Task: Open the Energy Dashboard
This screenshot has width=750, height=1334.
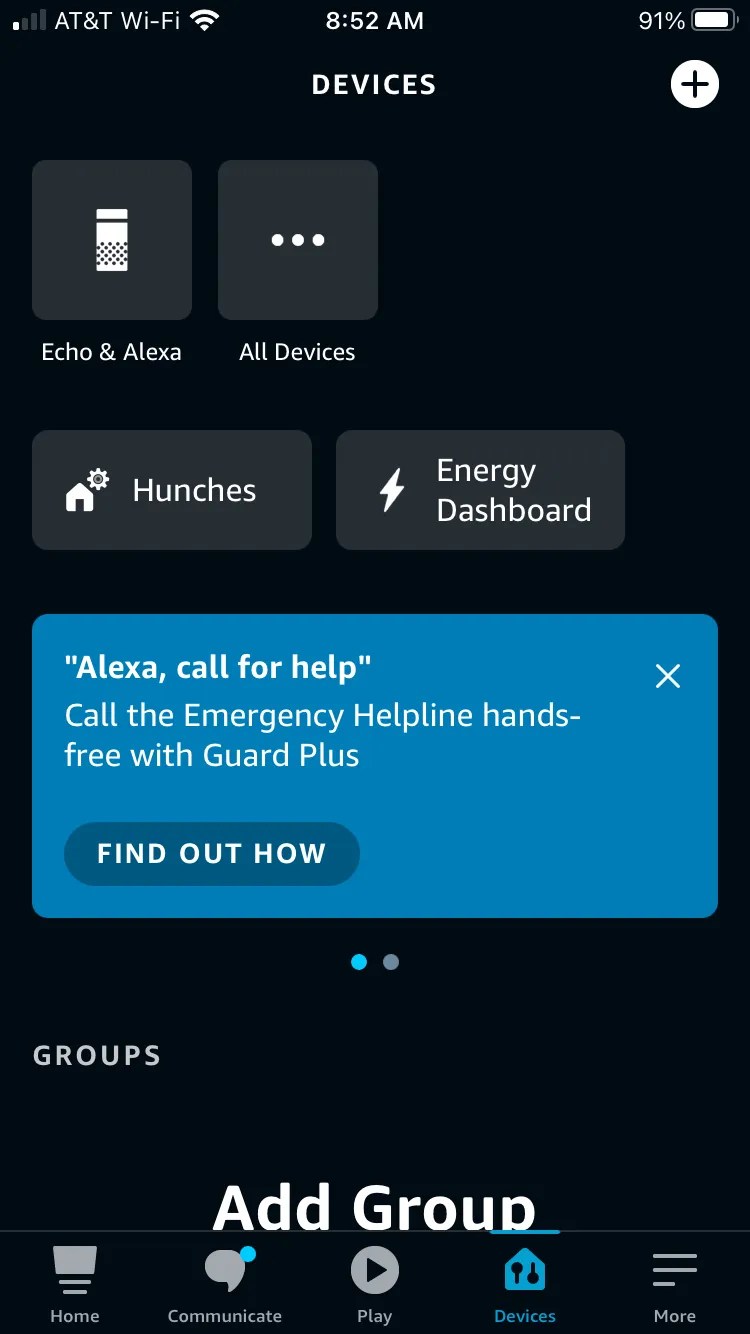Action: click(480, 490)
